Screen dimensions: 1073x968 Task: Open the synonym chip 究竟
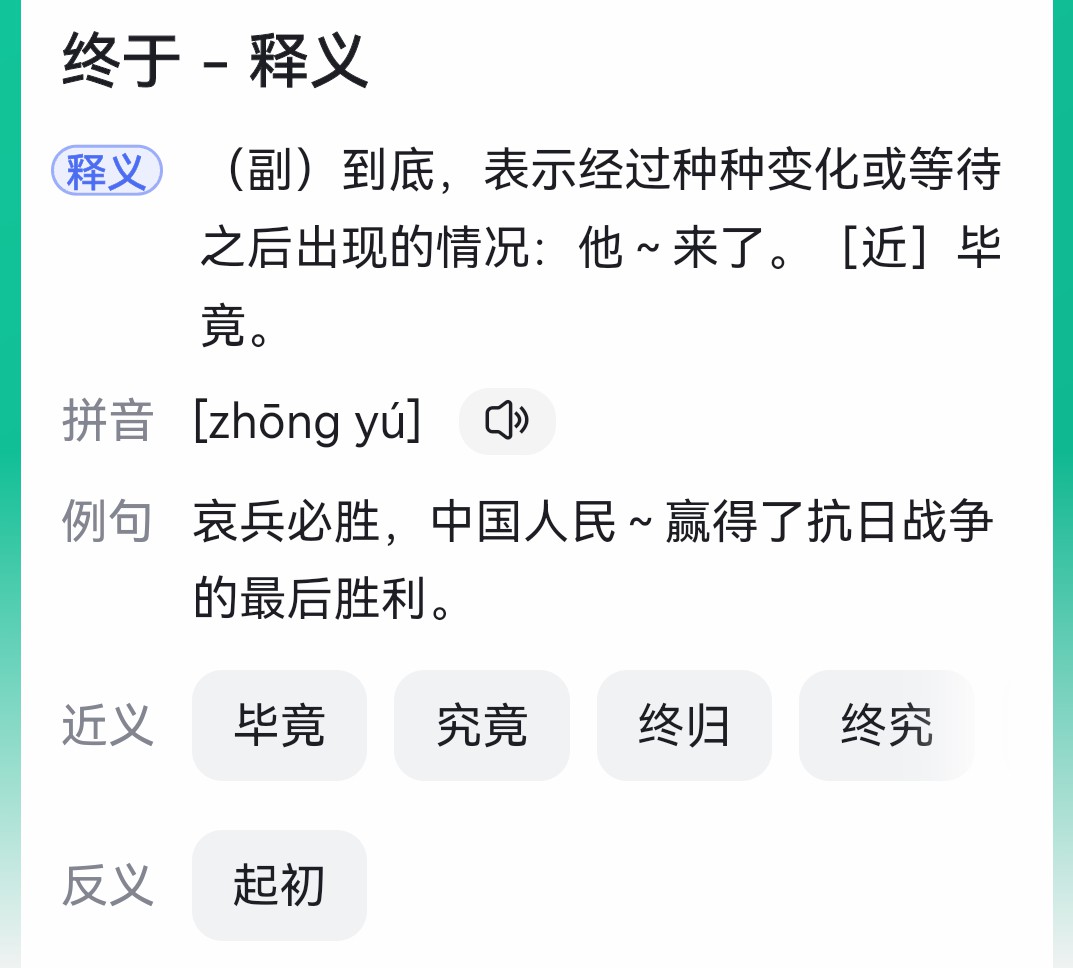(x=481, y=725)
